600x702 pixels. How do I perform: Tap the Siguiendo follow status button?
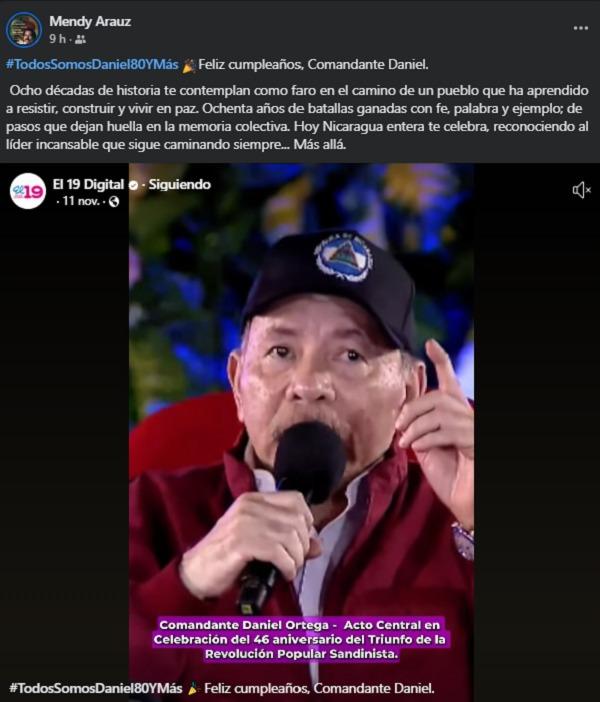click(180, 184)
